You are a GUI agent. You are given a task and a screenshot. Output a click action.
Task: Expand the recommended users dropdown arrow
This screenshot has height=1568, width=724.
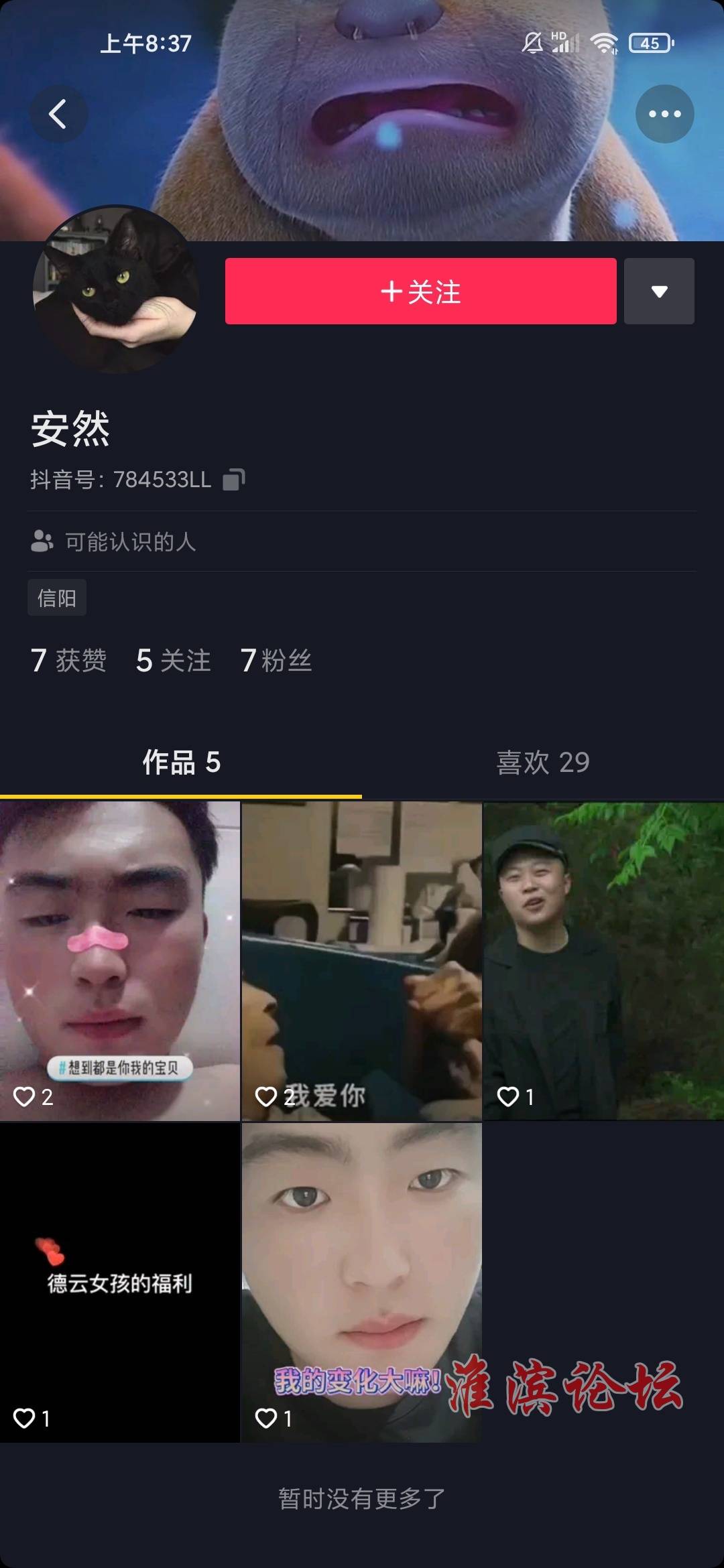click(x=659, y=291)
